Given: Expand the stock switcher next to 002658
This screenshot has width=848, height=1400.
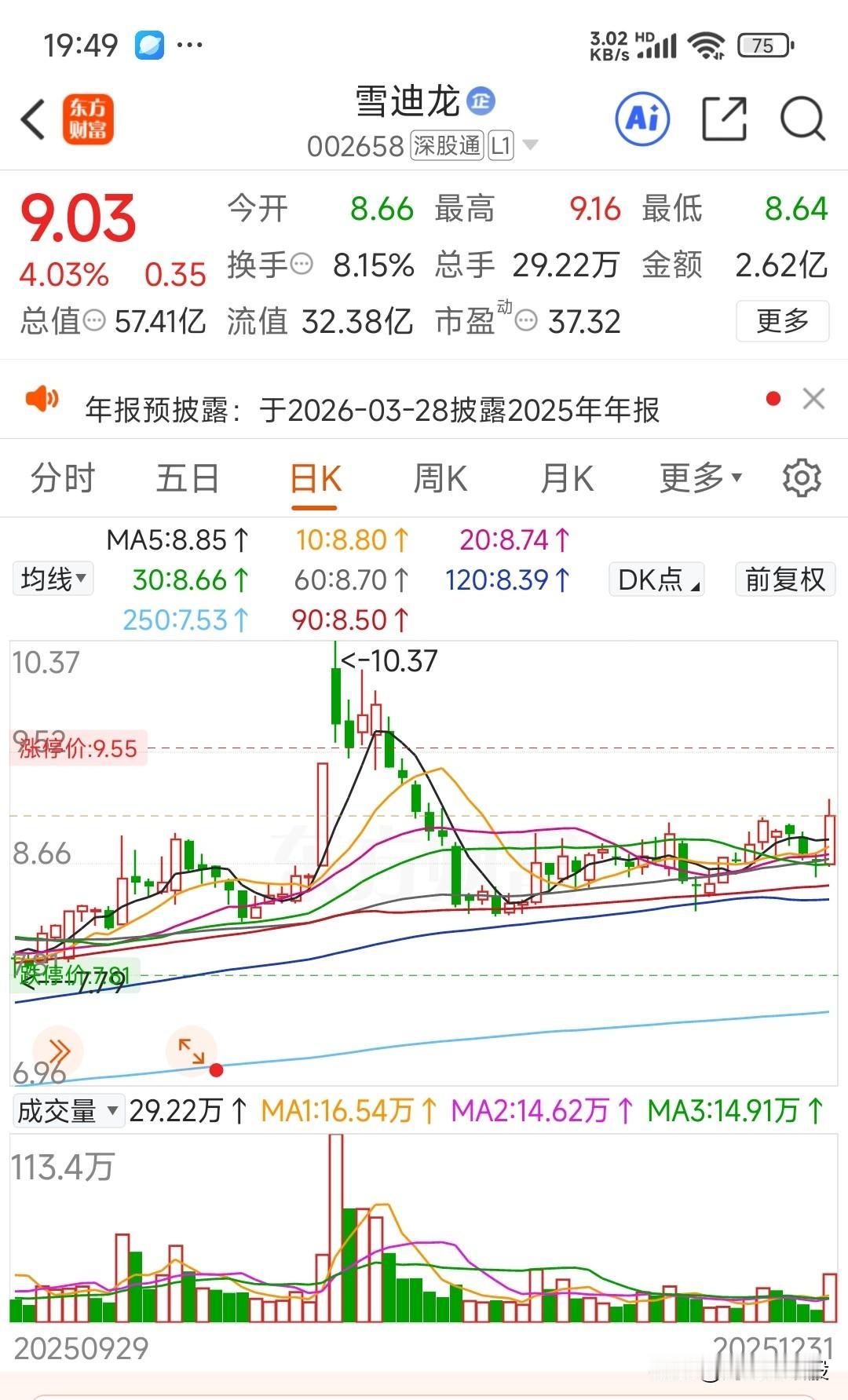Looking at the screenshot, I should [530, 145].
